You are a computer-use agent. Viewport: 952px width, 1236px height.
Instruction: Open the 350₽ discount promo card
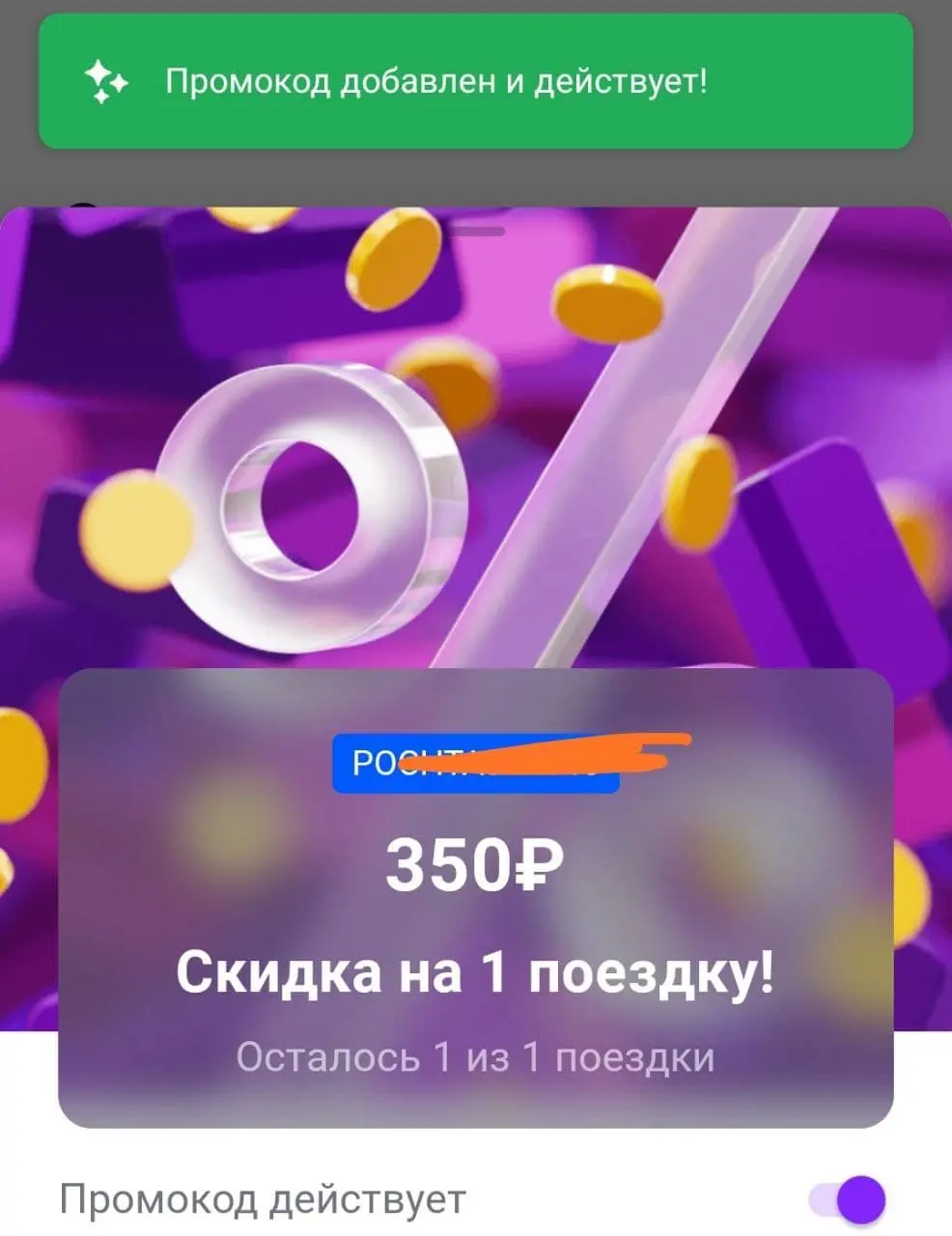(476, 898)
